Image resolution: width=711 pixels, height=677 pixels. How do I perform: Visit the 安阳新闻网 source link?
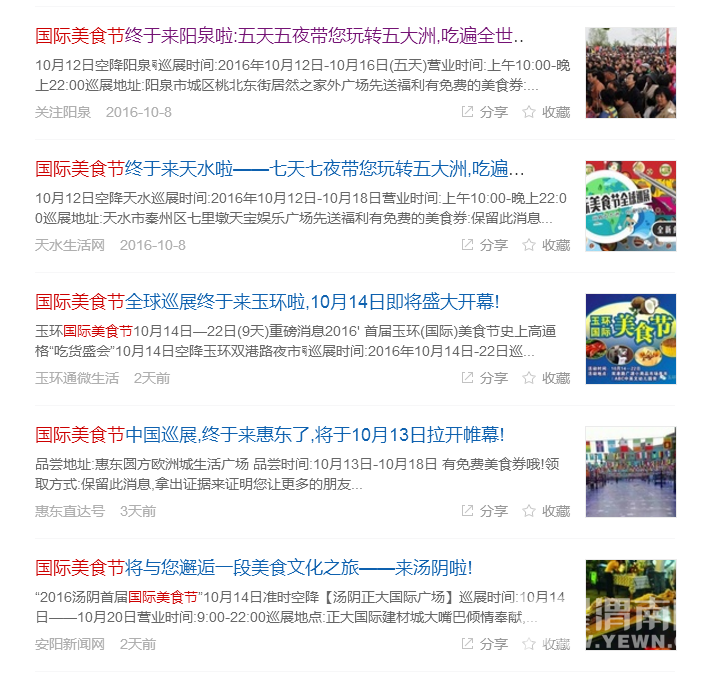[x=69, y=644]
